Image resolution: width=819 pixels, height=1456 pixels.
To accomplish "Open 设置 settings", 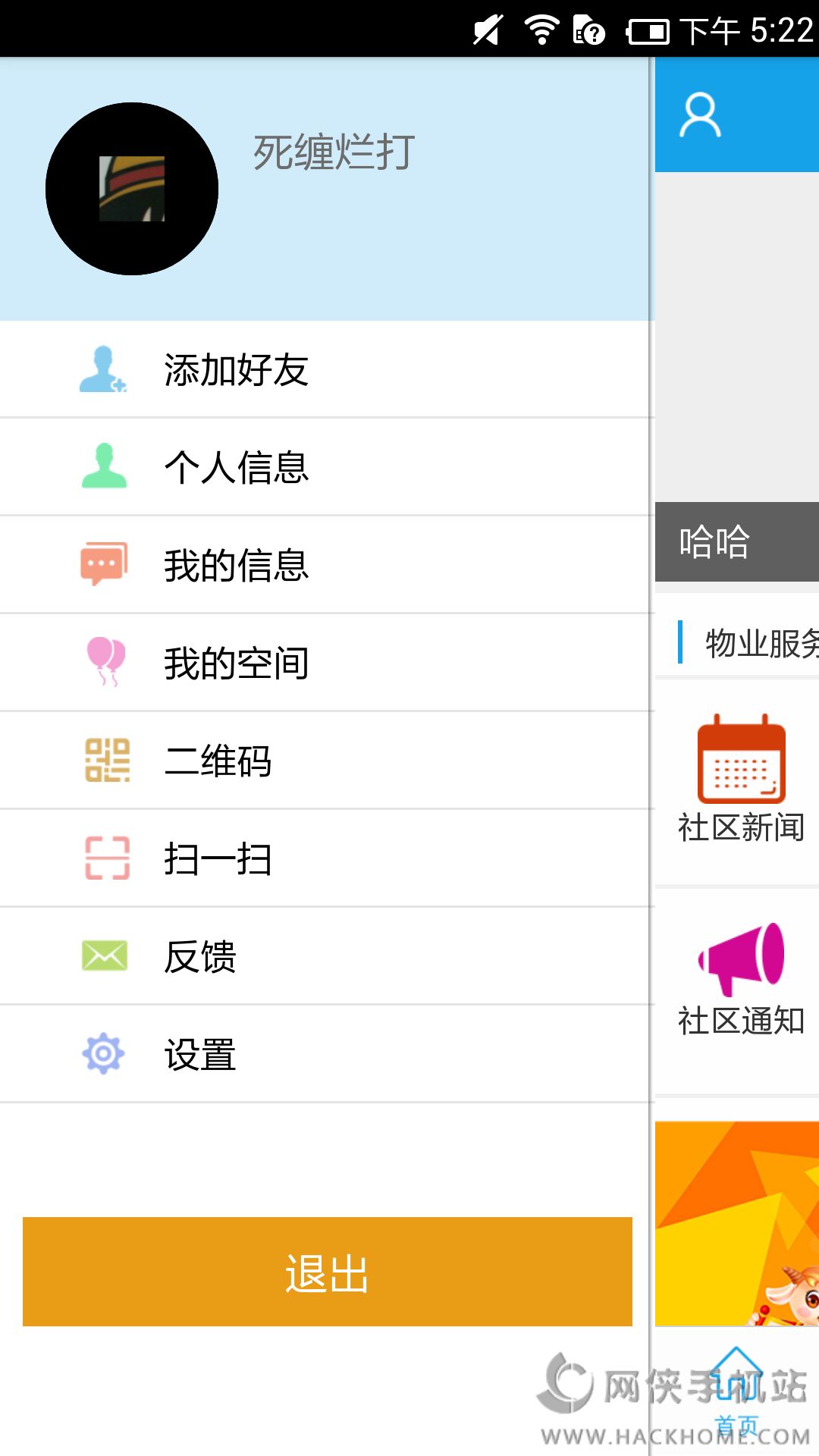I will coord(326,1054).
